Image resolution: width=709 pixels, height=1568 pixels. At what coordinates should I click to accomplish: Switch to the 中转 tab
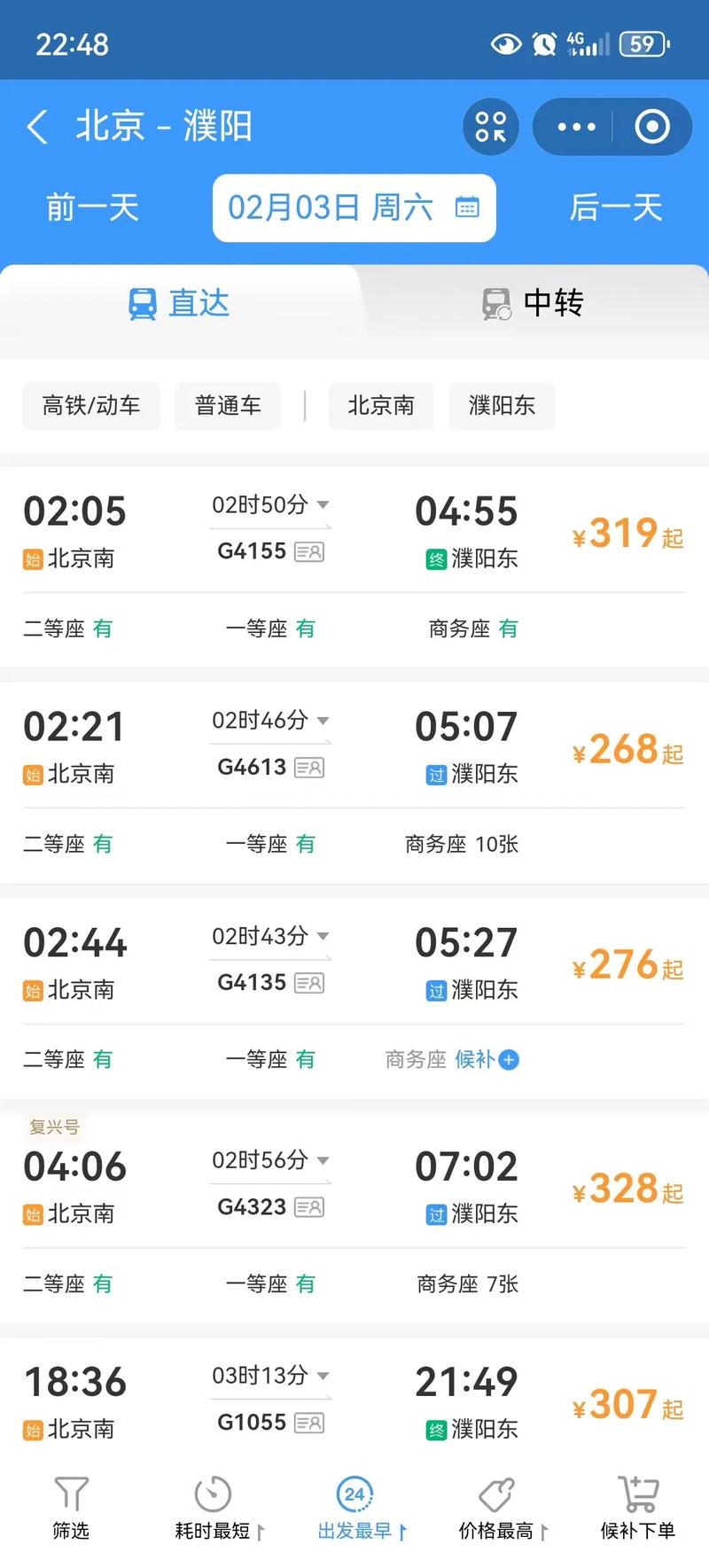[x=533, y=304]
